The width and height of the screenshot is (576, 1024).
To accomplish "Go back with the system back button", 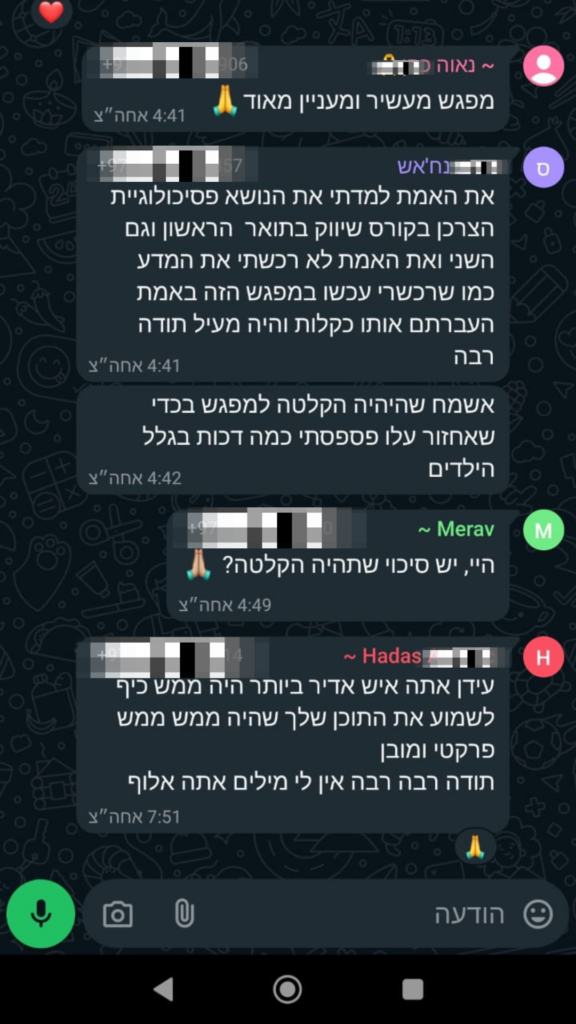I will 163,989.
